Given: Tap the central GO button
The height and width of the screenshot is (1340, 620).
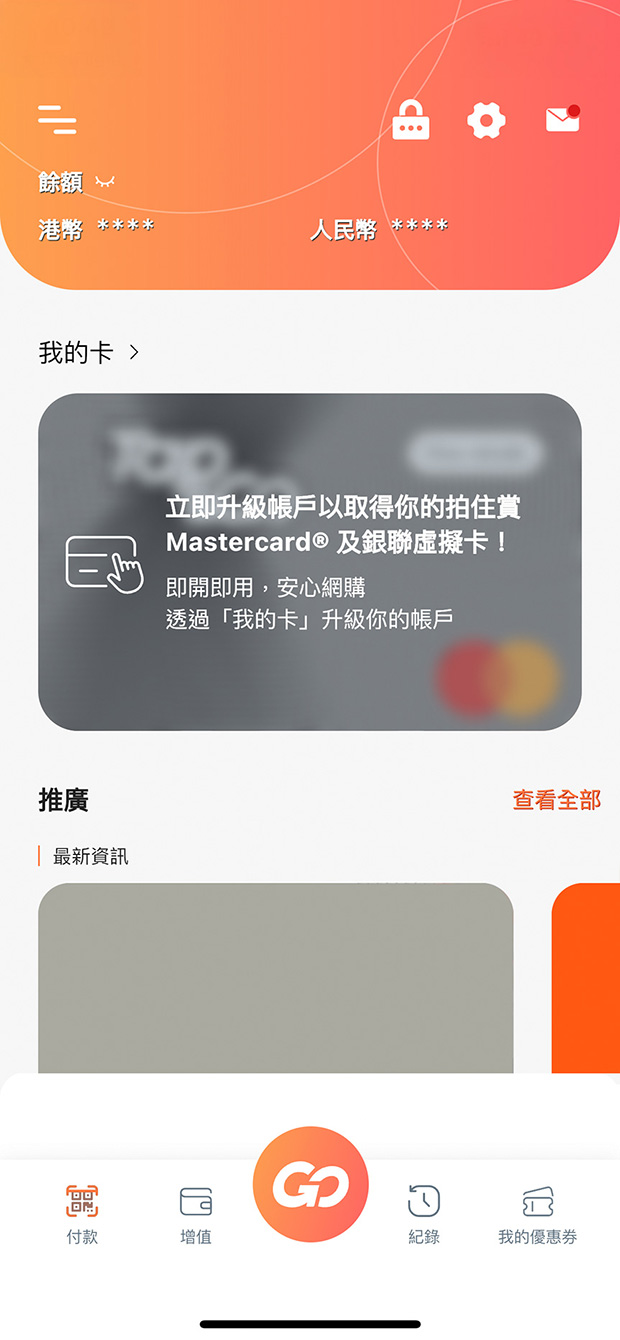Looking at the screenshot, I should point(311,1184).
